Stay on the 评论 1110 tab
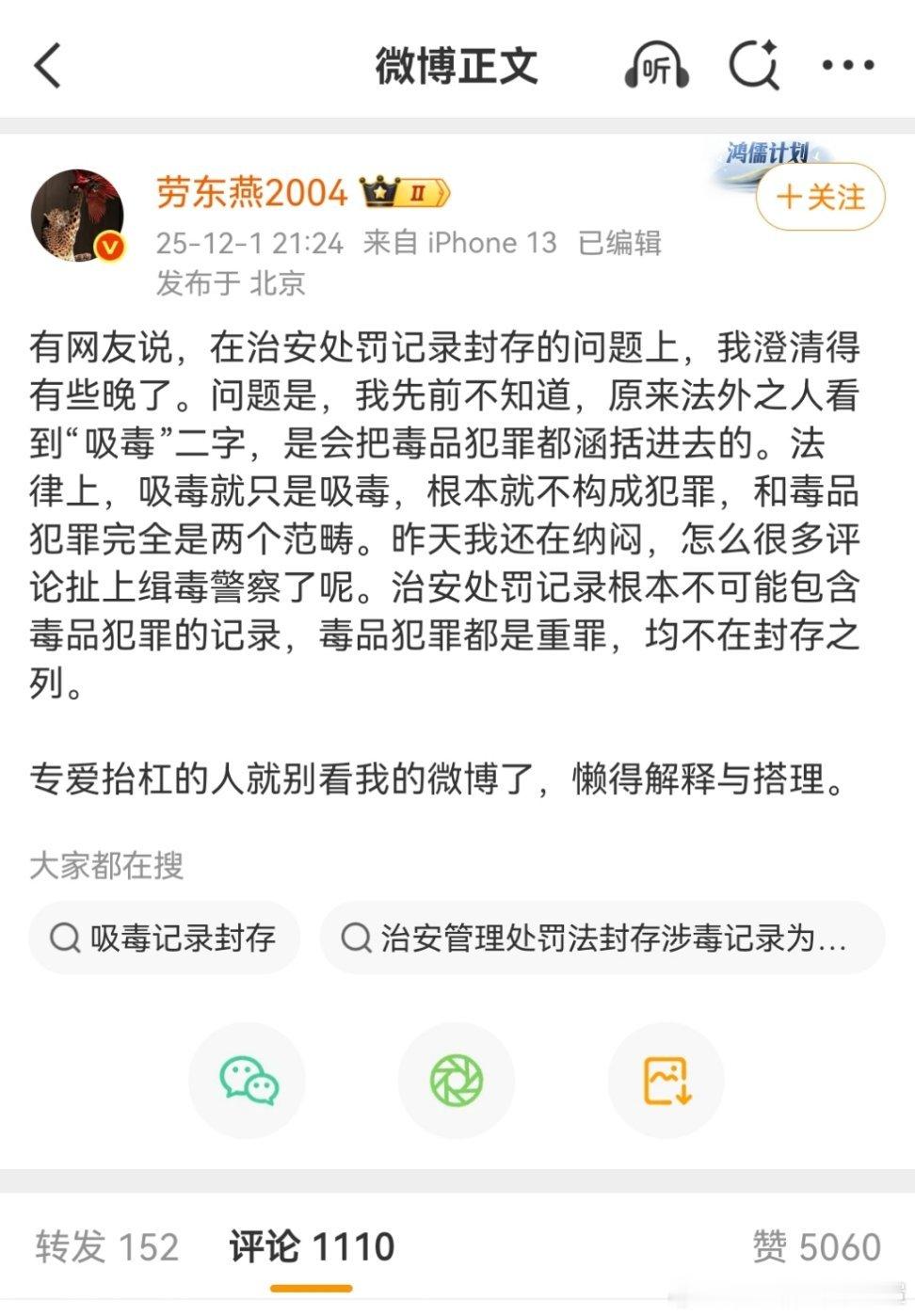The image size is (915, 1316). 311,1245
